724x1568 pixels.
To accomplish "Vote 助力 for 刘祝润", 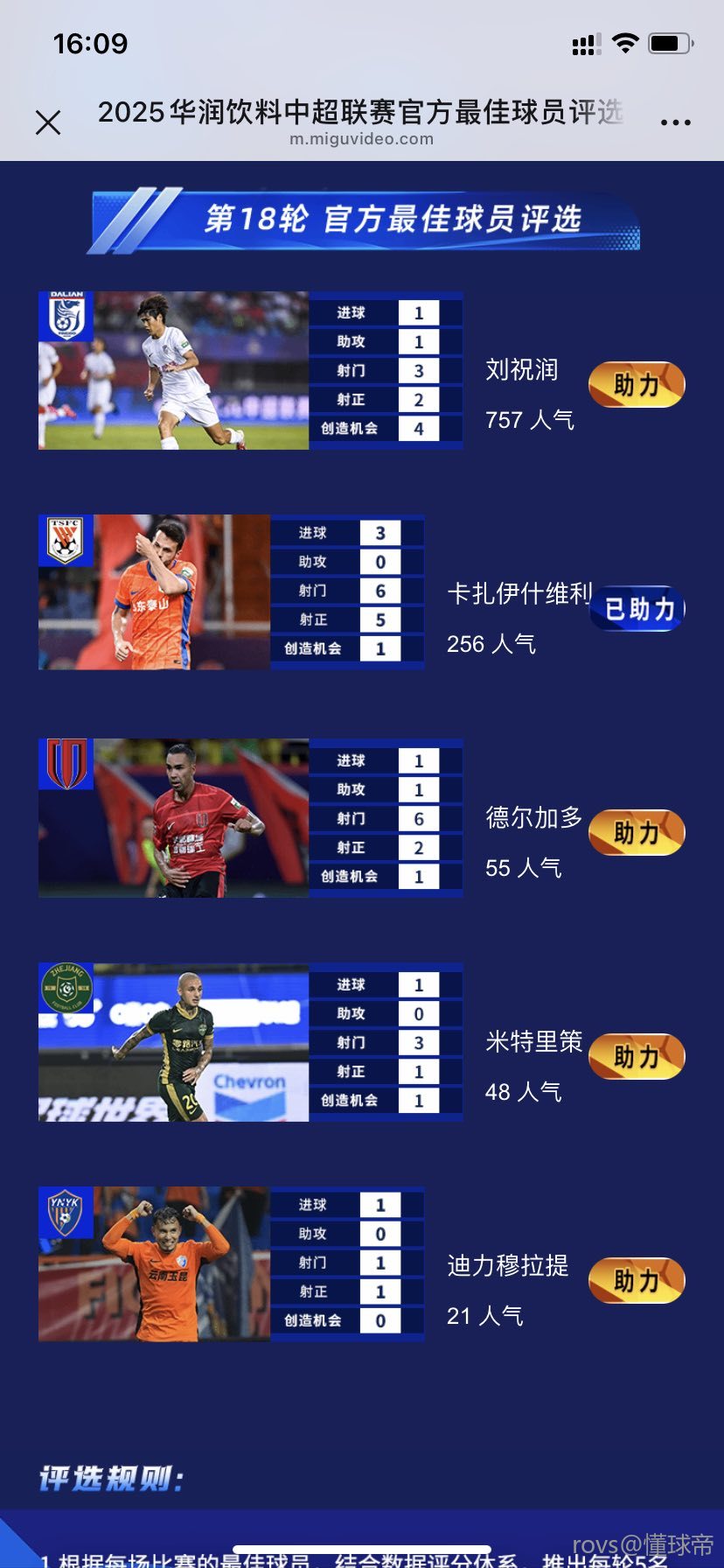I will coord(636,385).
